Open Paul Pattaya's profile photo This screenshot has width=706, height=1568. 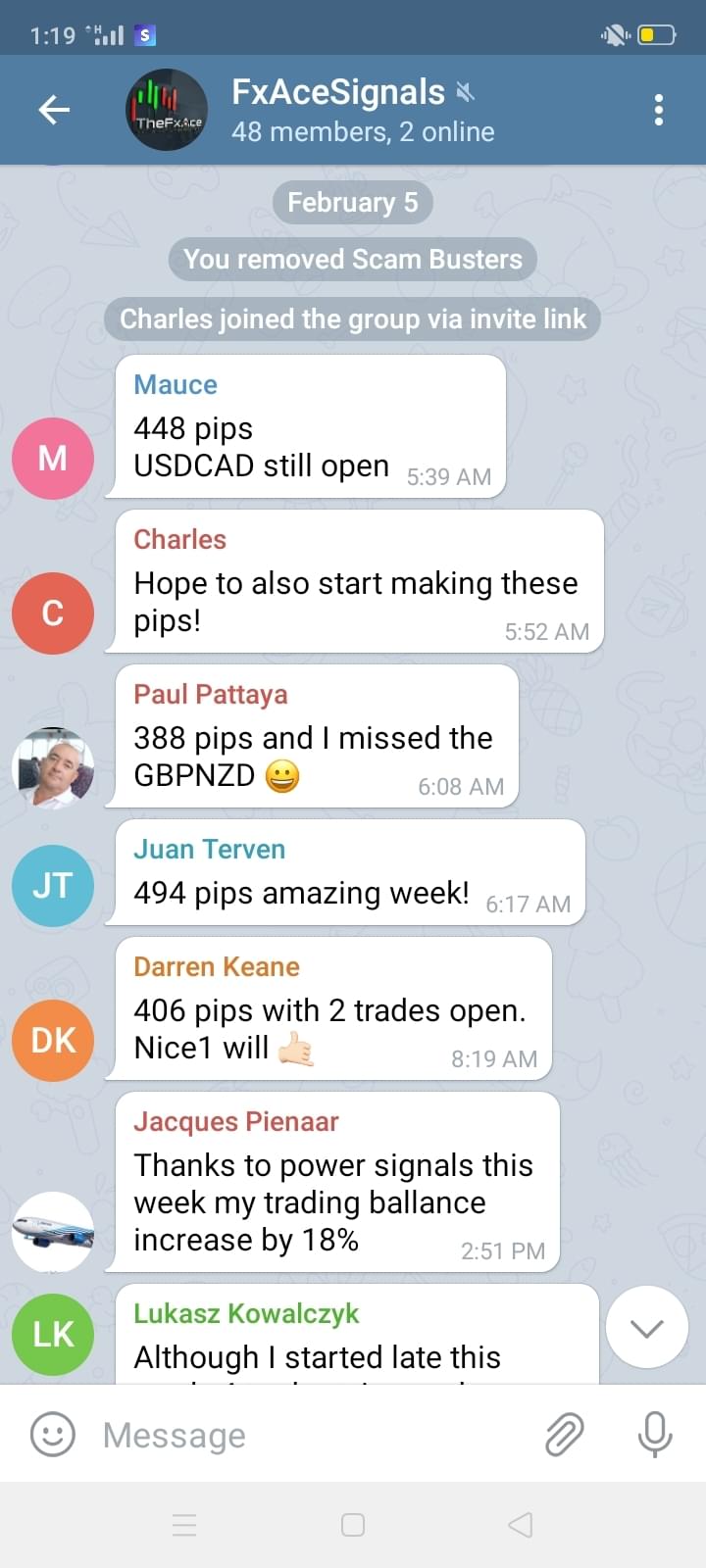coord(53,767)
